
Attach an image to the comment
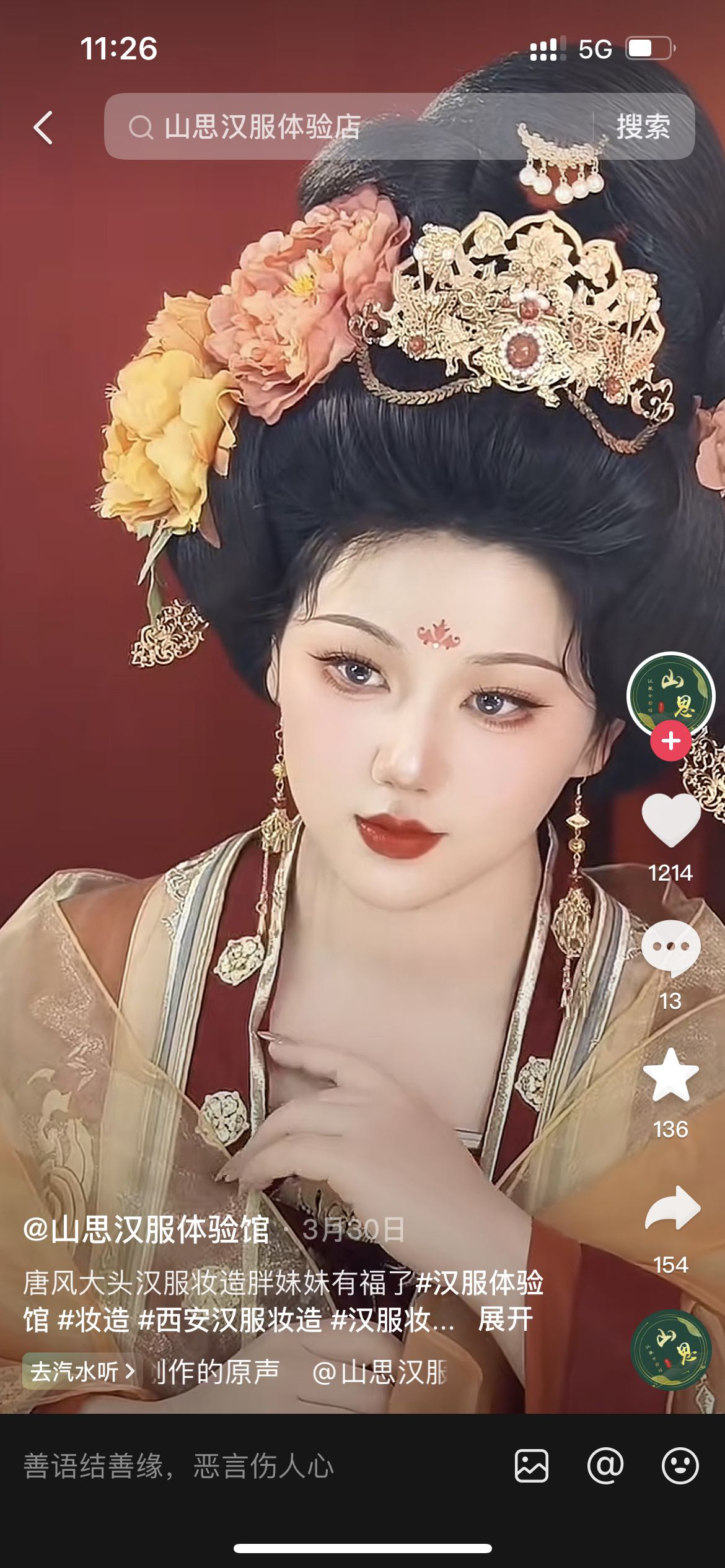click(532, 1466)
